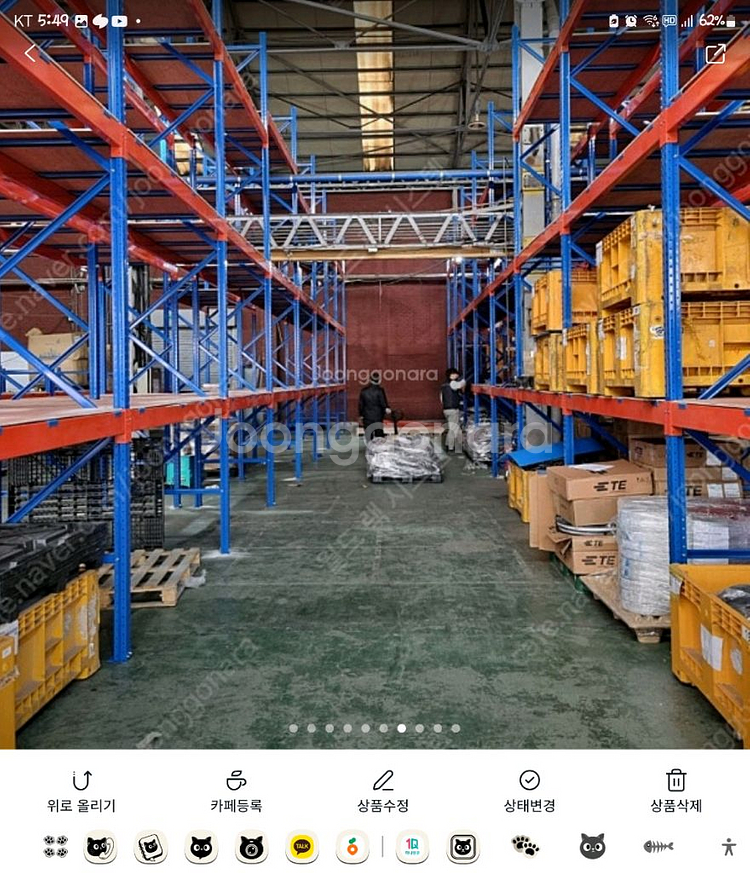
Task: Tap the fishbone back navigation button
Action: (658, 847)
